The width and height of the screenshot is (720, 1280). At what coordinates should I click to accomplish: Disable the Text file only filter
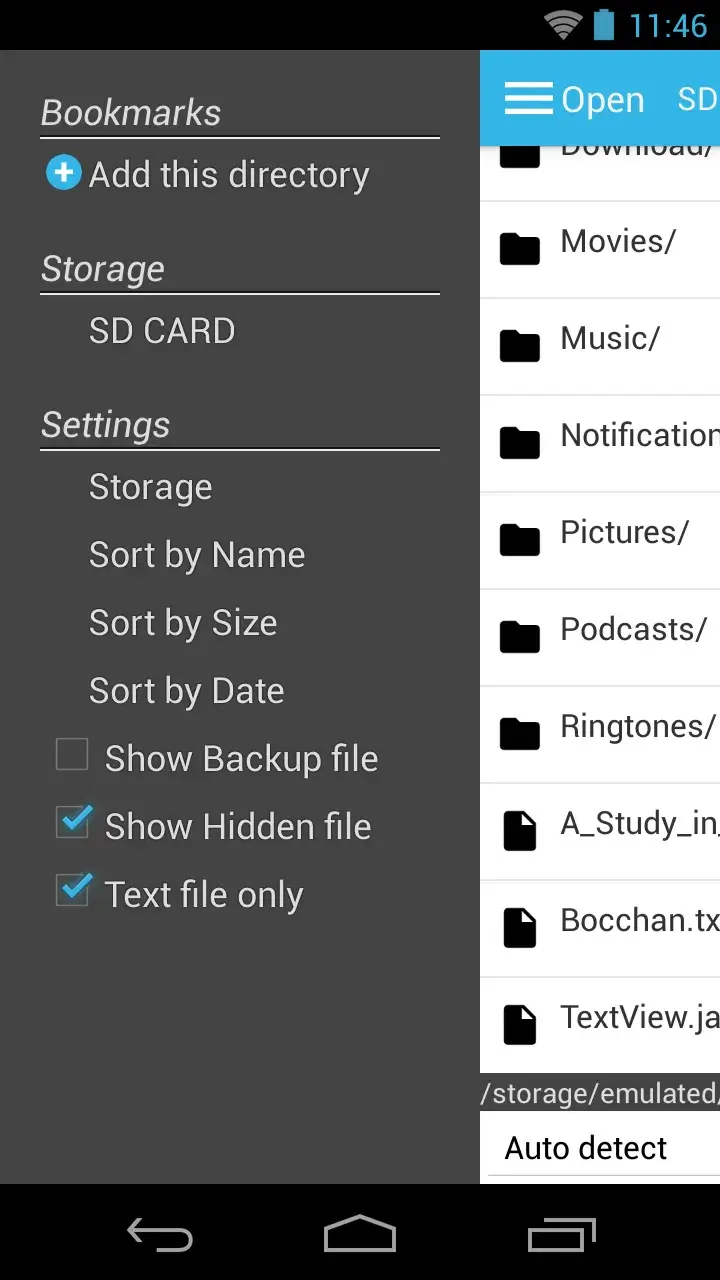tap(71, 893)
